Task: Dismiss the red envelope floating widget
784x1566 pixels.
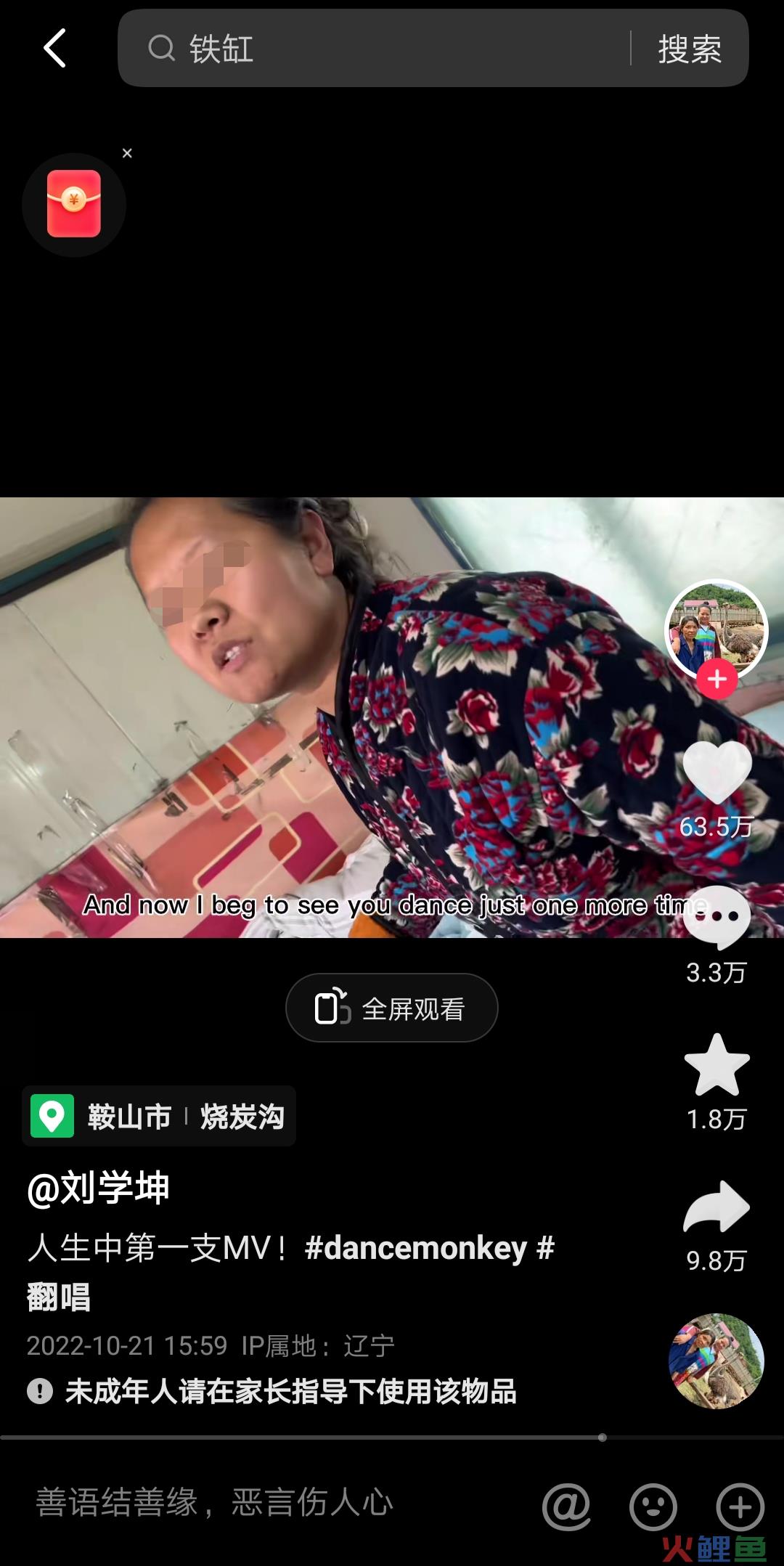Action: click(x=127, y=153)
